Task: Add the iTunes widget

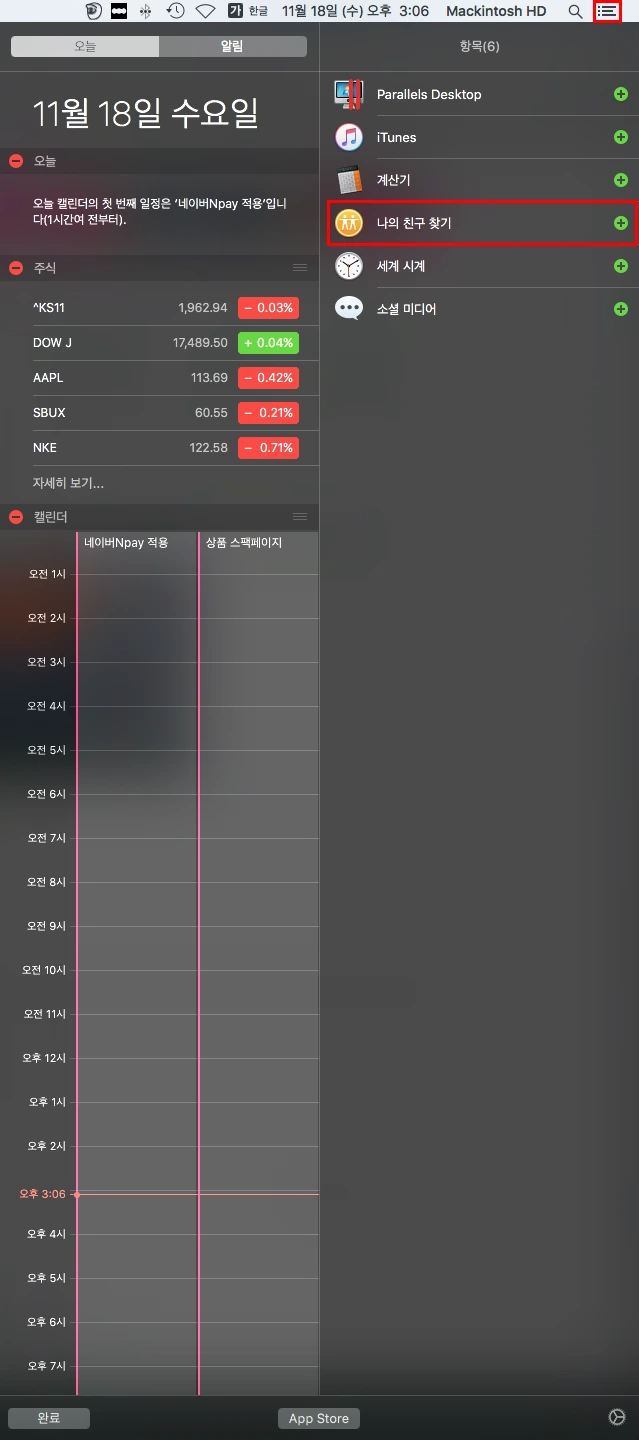Action: 620,138
